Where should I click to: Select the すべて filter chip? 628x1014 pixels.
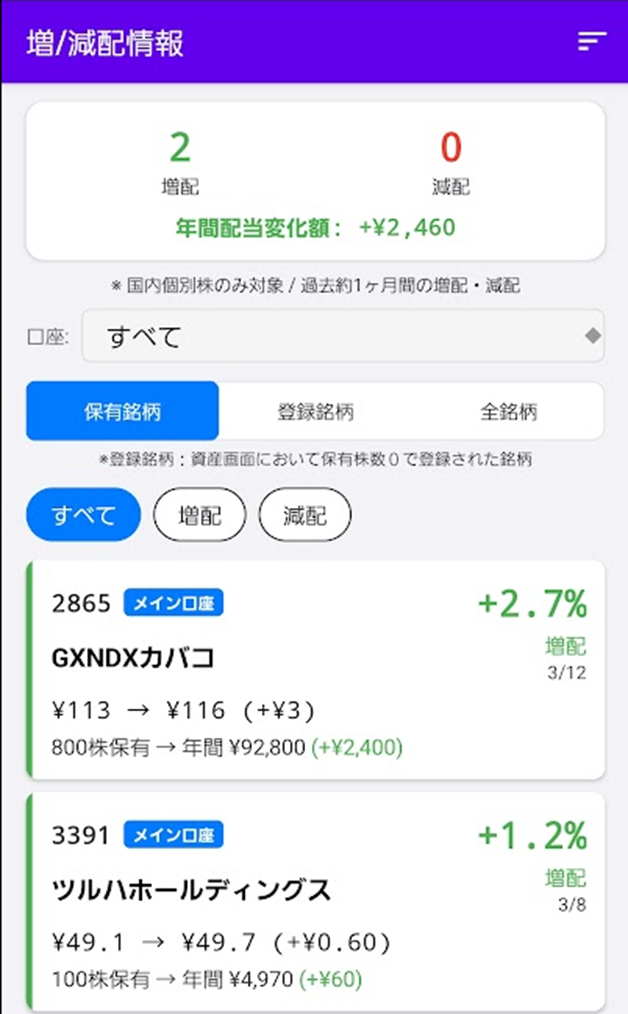(x=83, y=515)
